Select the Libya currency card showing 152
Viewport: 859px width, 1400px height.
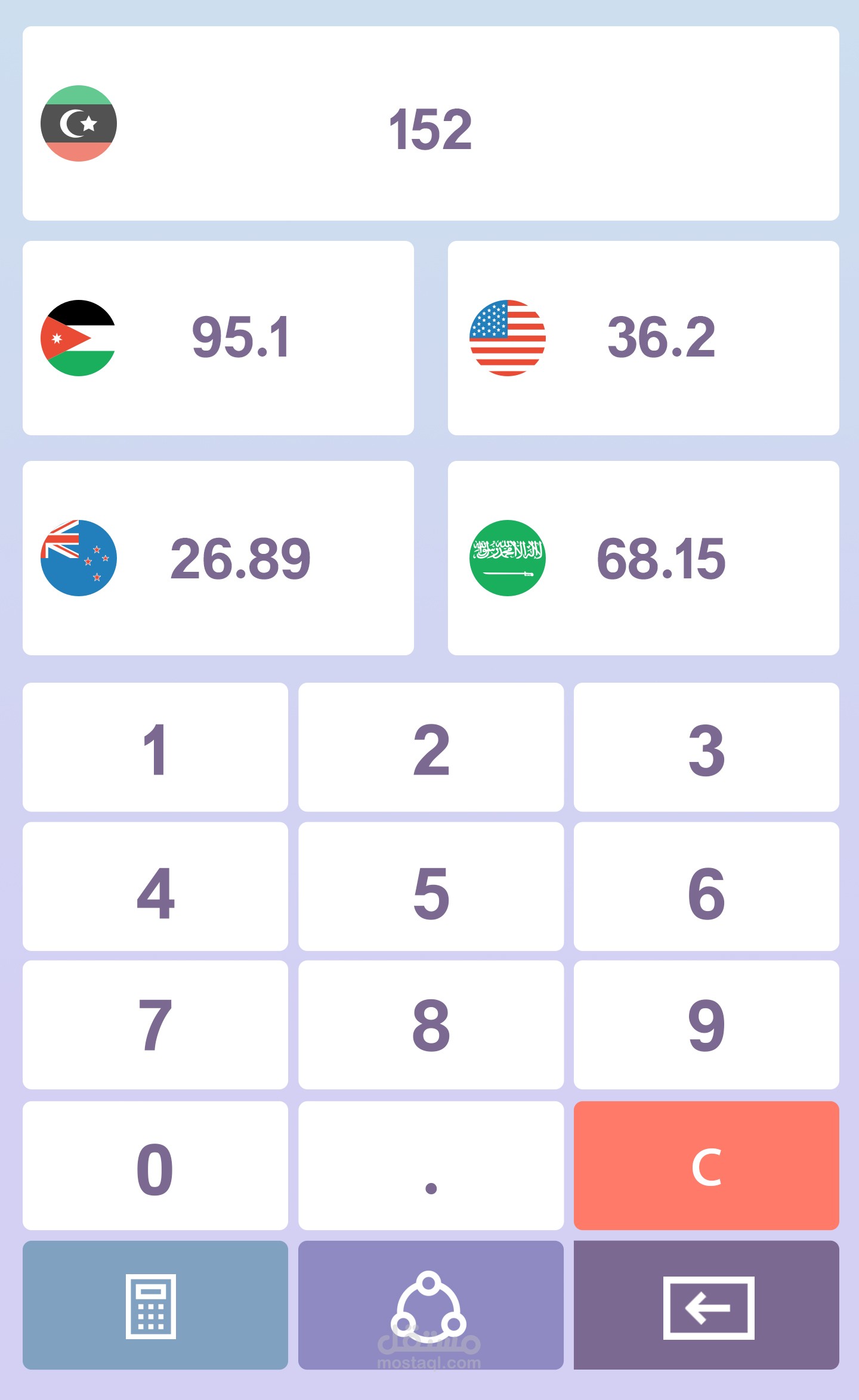(431, 123)
